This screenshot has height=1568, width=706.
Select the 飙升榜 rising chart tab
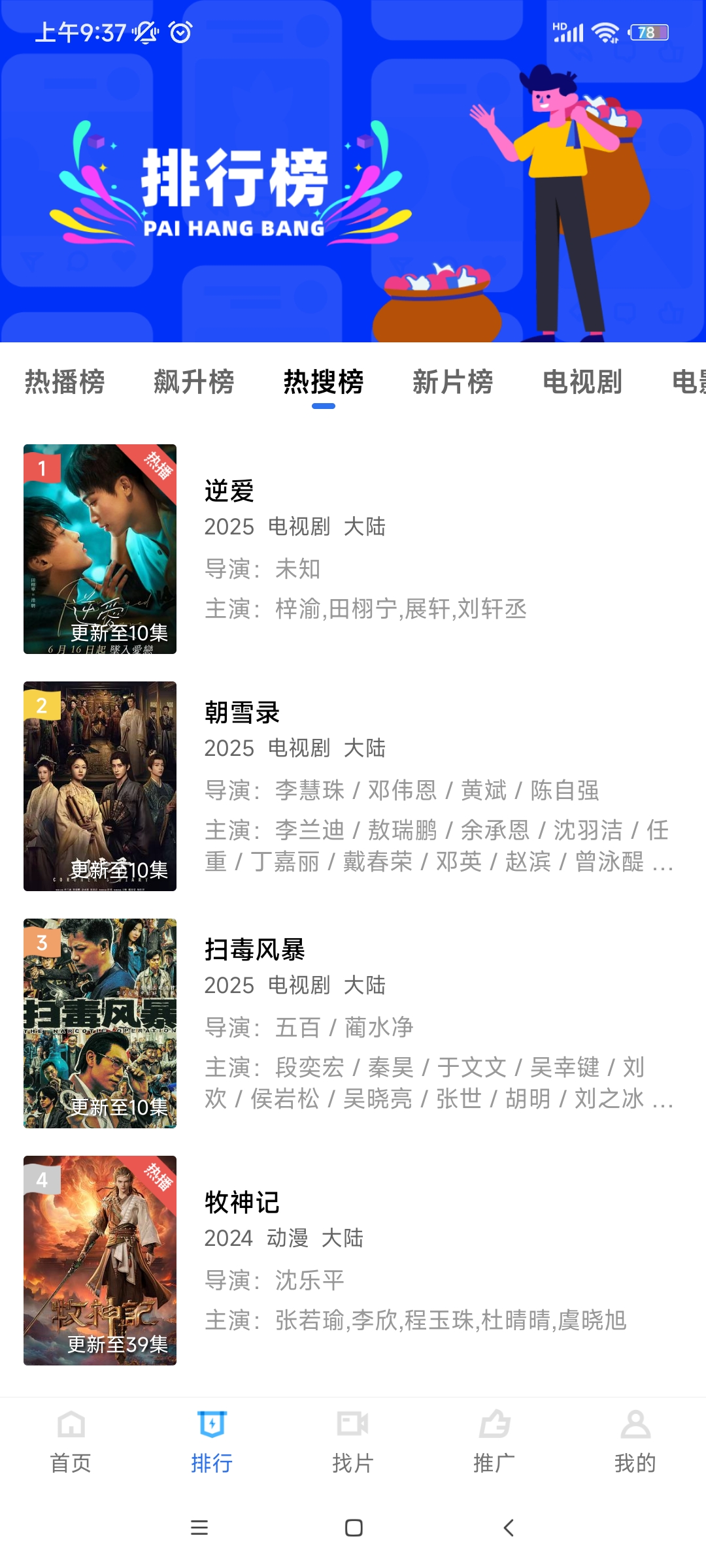click(x=194, y=384)
